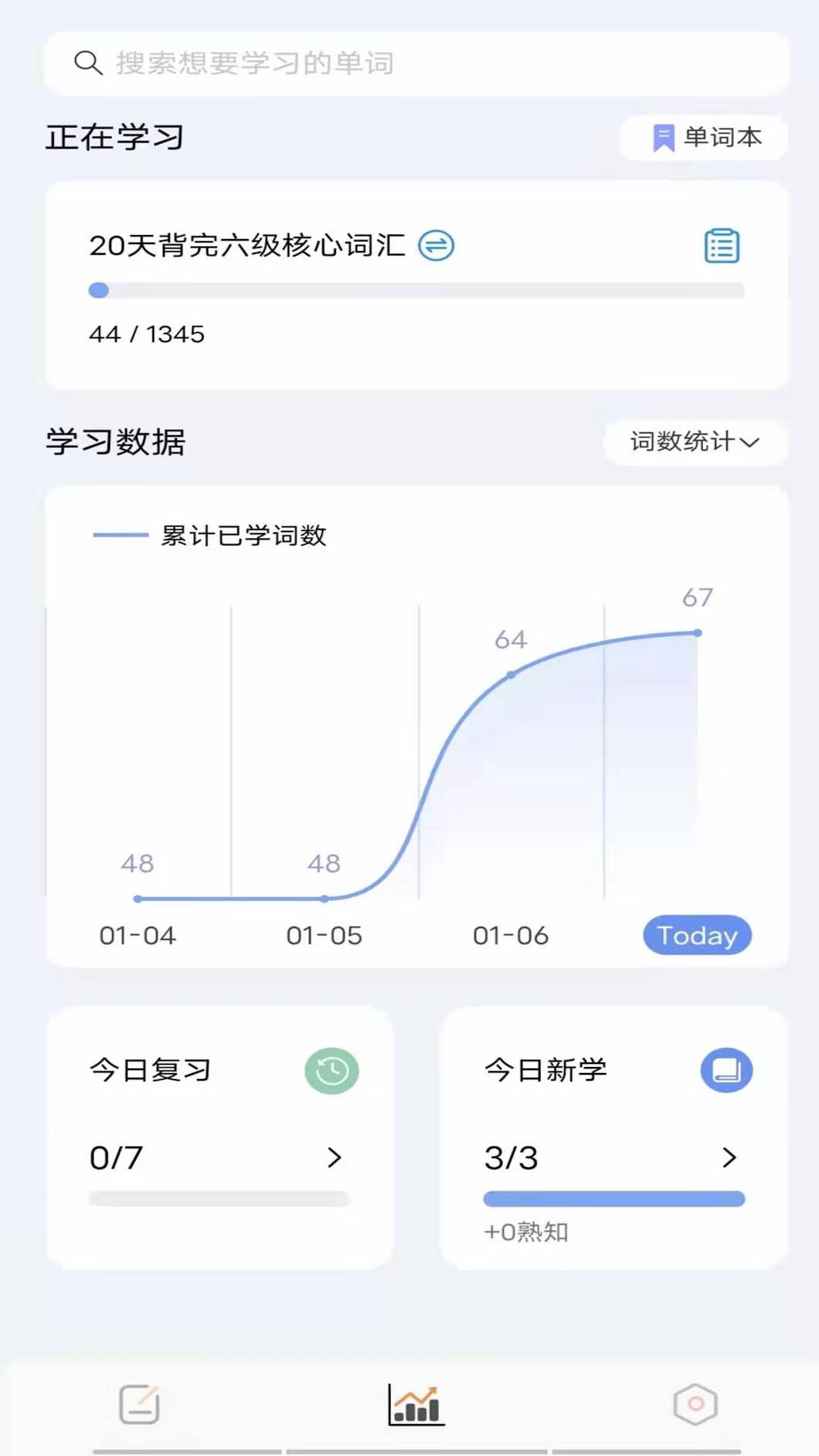Expand today's new words with the 3/3 arrow
Image resolution: width=819 pixels, height=1456 pixels.
729,1158
